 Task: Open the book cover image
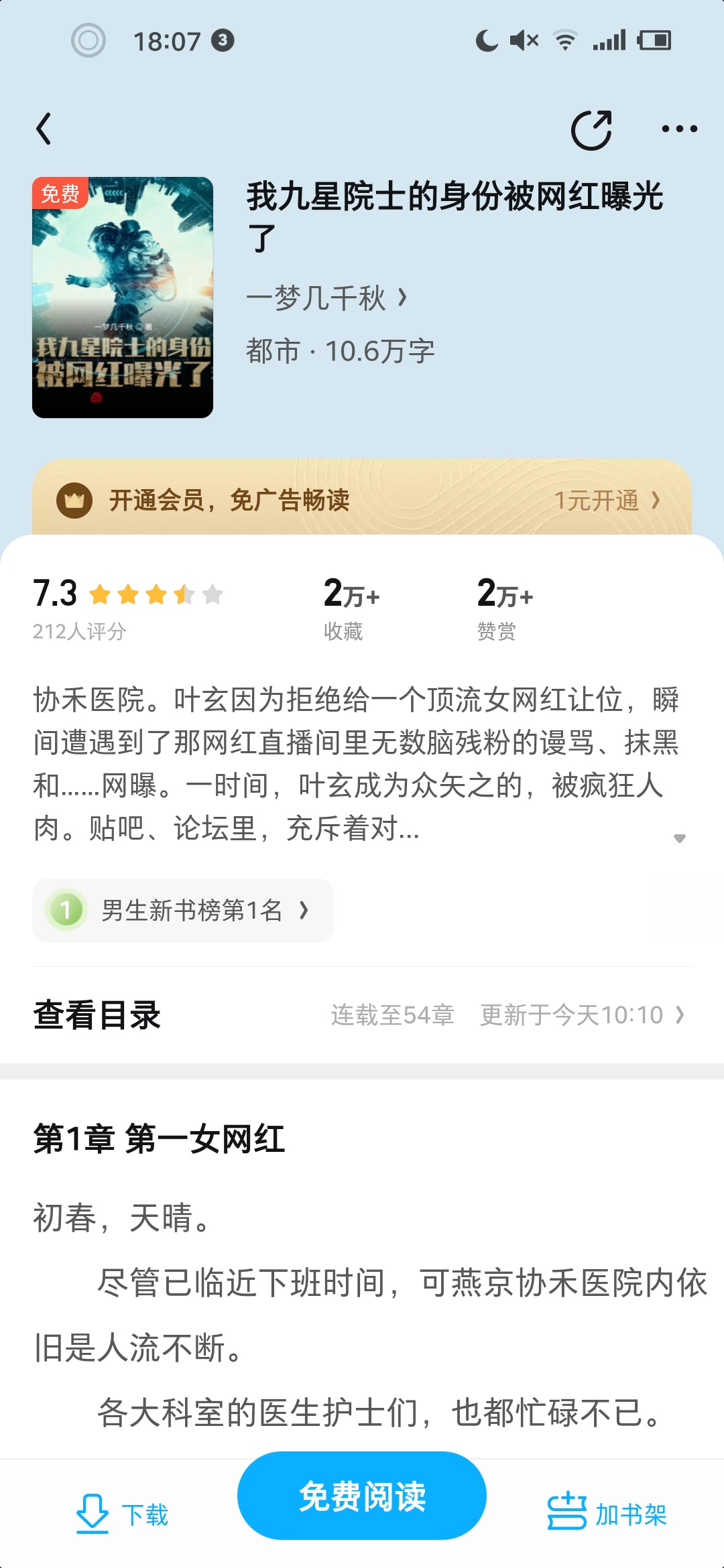pyautogui.click(x=123, y=298)
